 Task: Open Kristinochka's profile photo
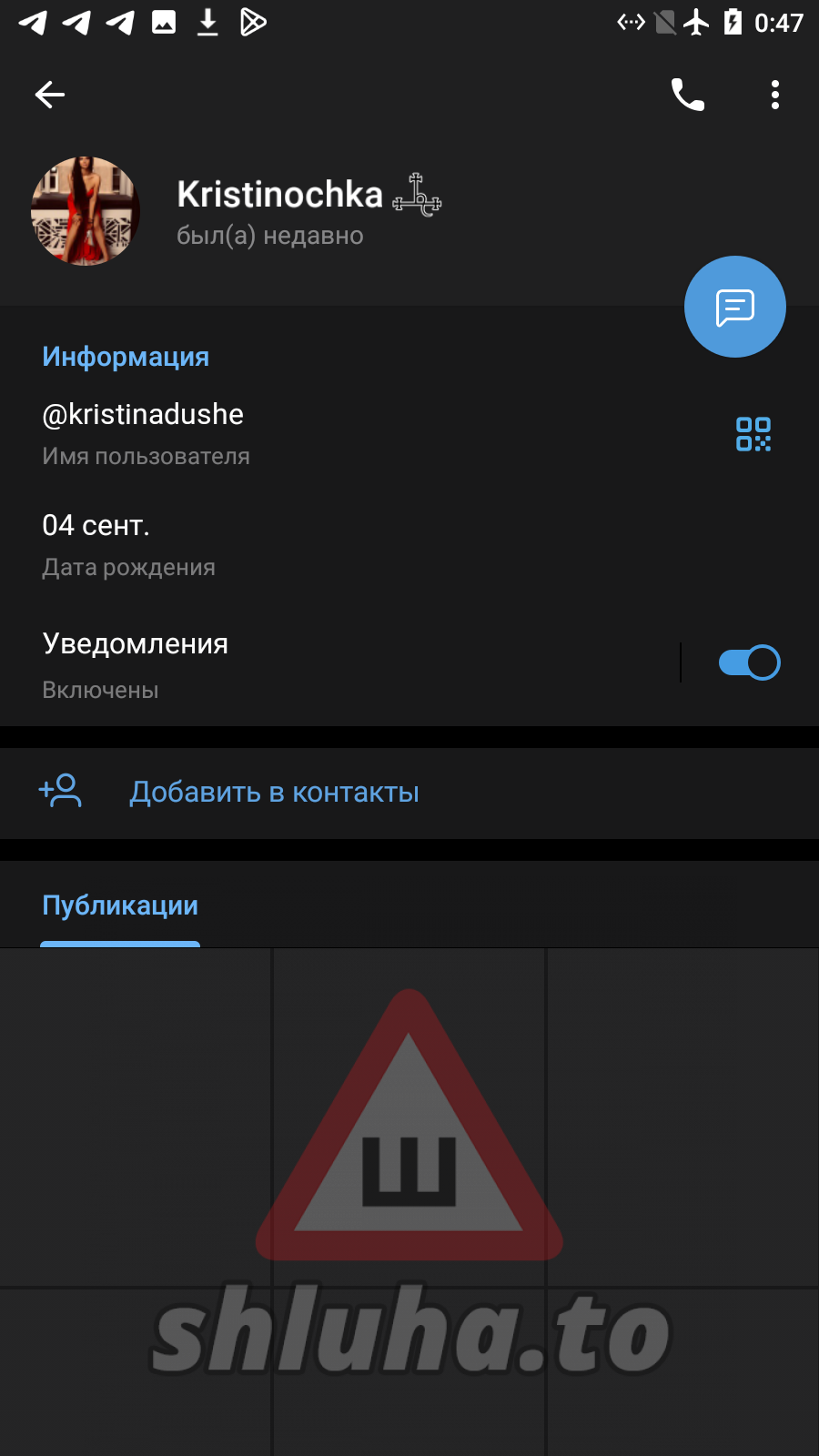(x=86, y=211)
